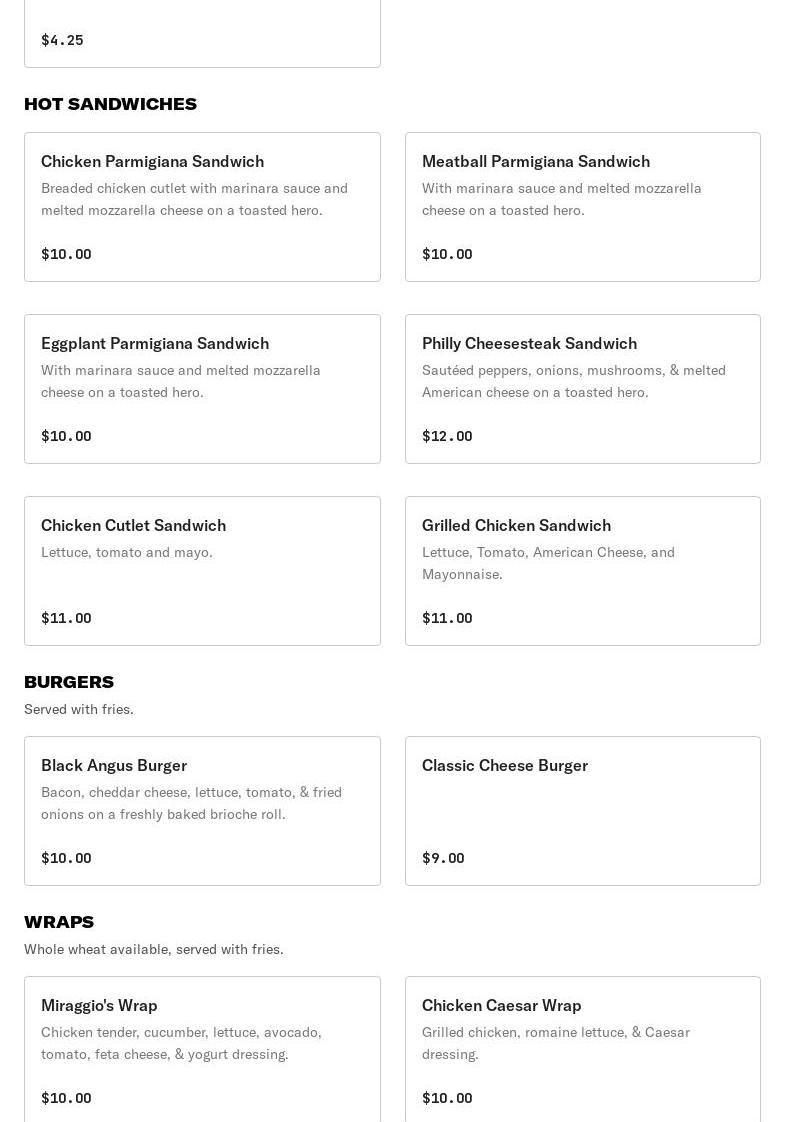The width and height of the screenshot is (785, 1122).
Task: Choose the Black Angus Burger
Action: coord(202,811)
